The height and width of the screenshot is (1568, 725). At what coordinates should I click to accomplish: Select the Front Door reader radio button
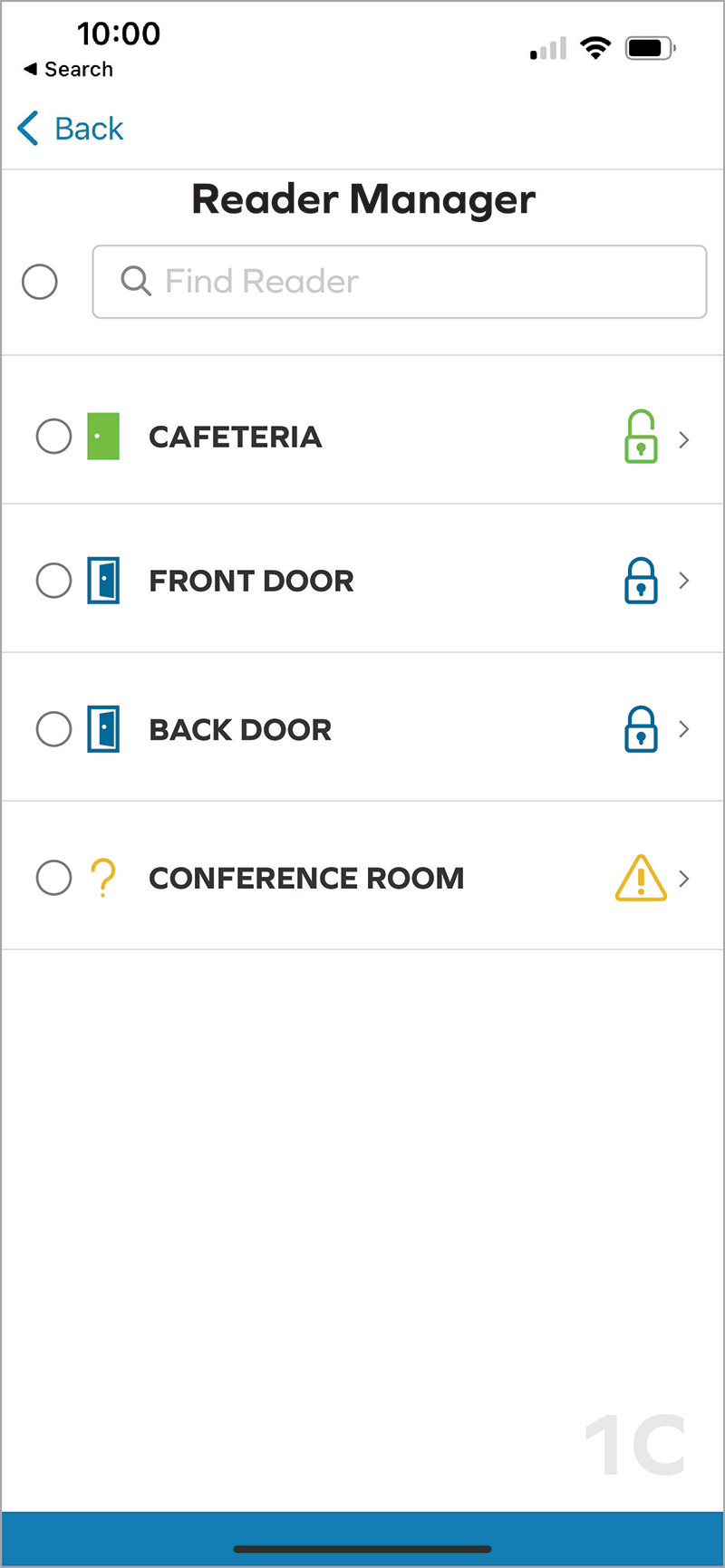coord(53,581)
